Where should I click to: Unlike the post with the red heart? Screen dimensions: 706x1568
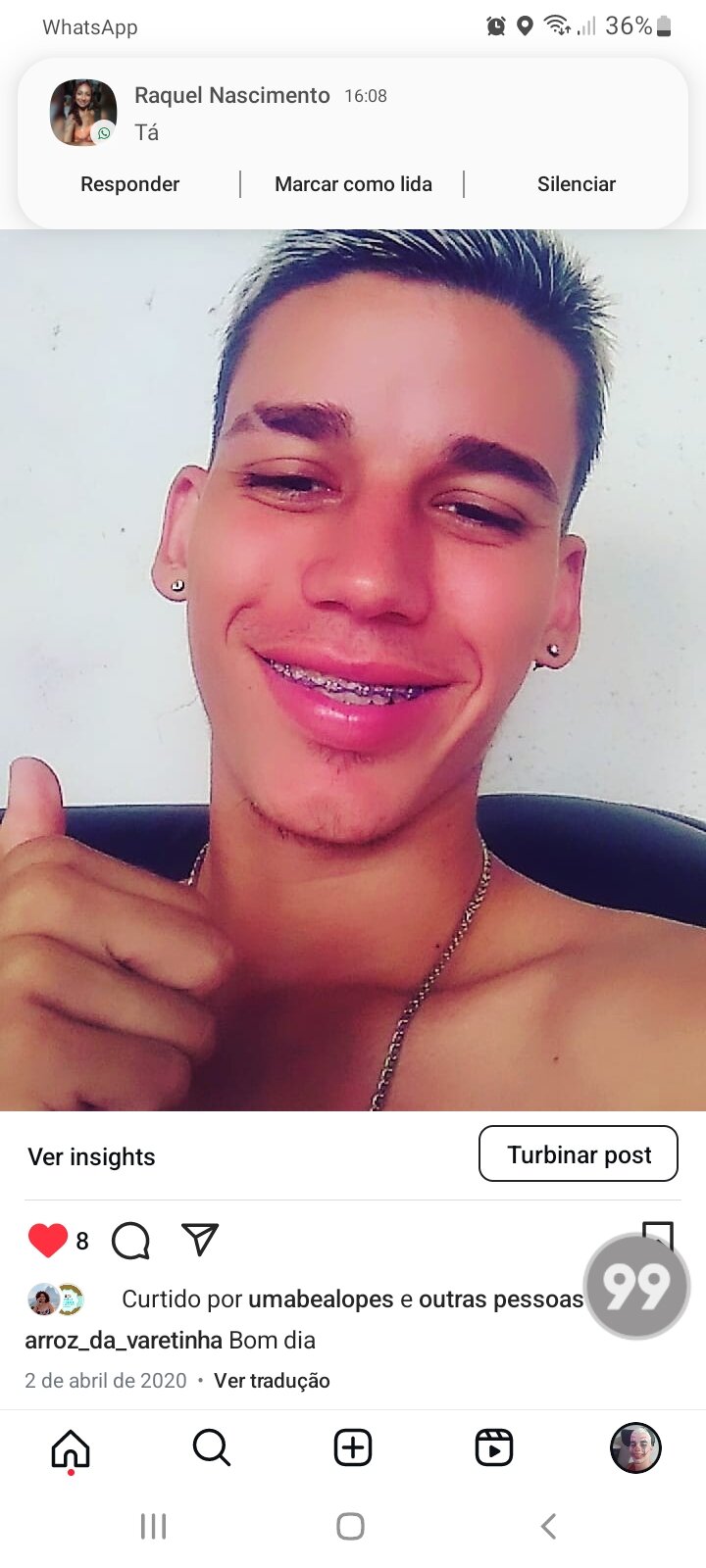(47, 1240)
